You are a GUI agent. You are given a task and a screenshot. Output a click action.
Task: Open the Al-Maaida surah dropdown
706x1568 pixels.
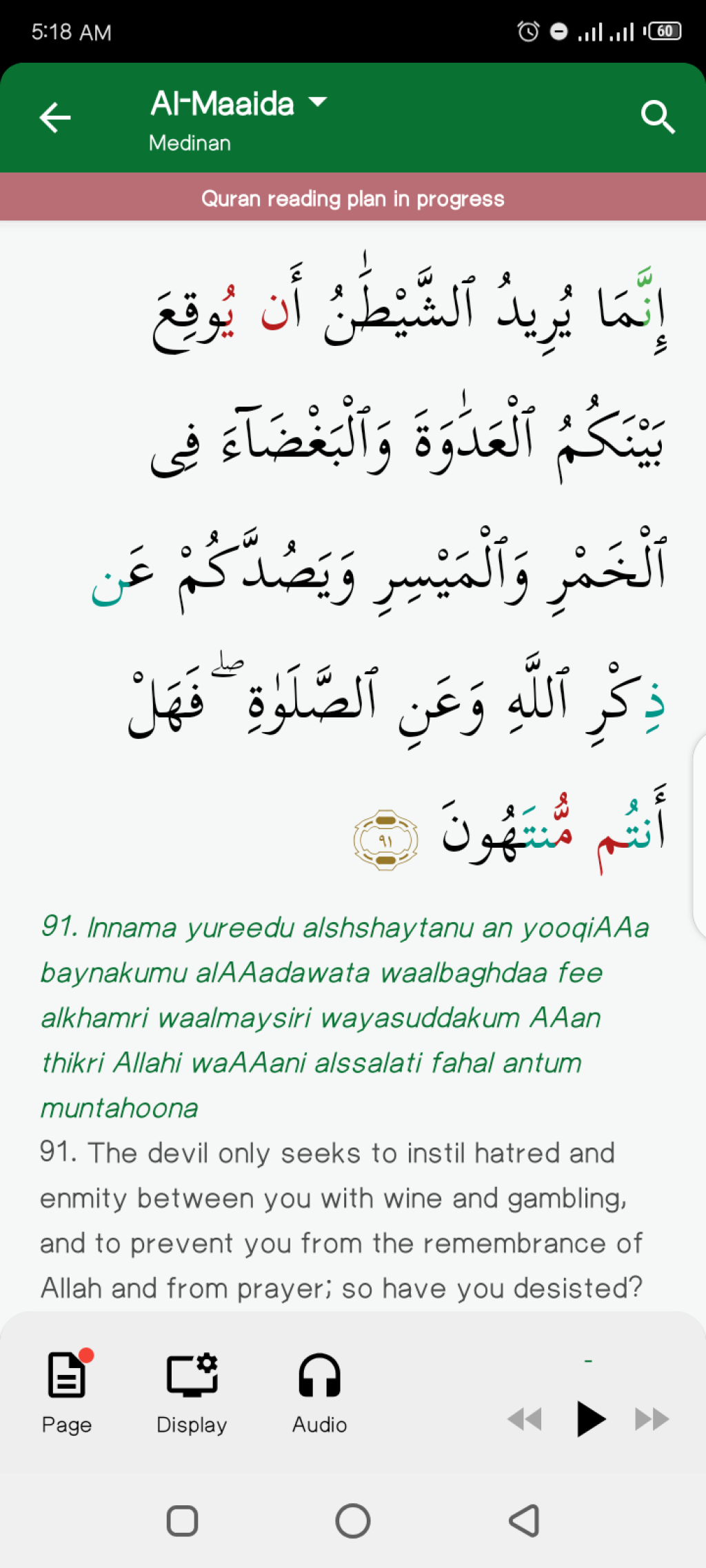point(238,104)
